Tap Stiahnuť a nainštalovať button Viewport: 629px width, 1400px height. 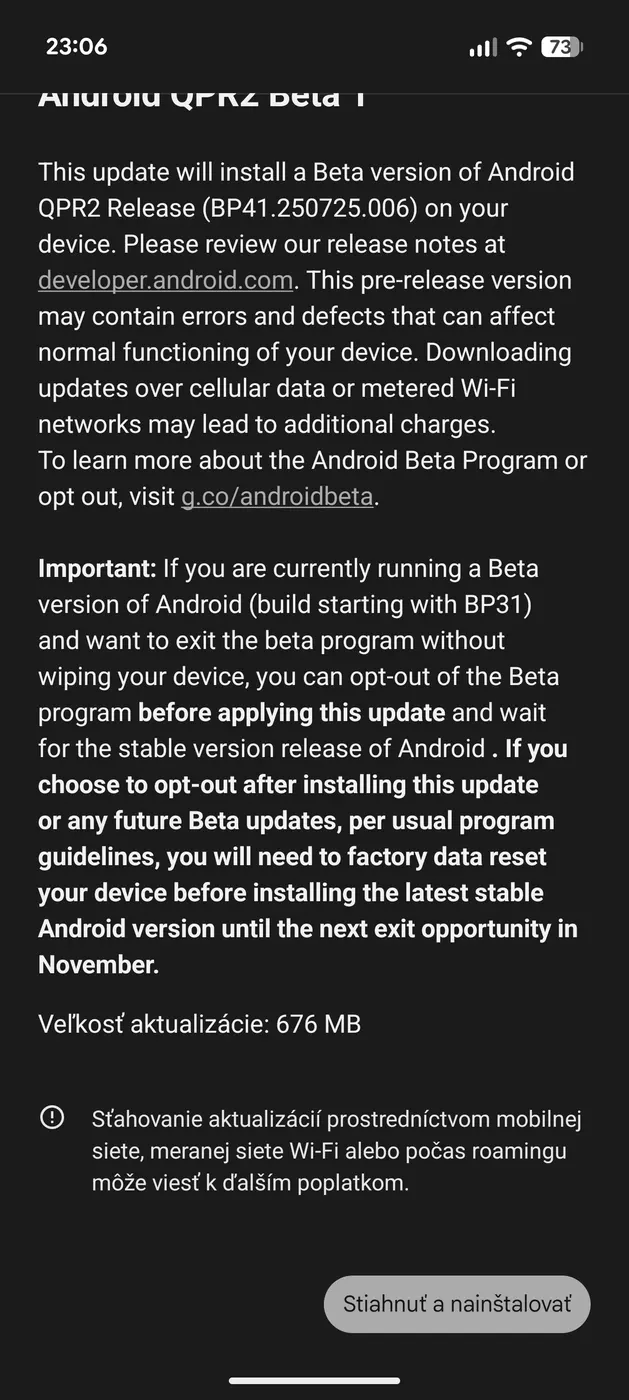point(457,1304)
